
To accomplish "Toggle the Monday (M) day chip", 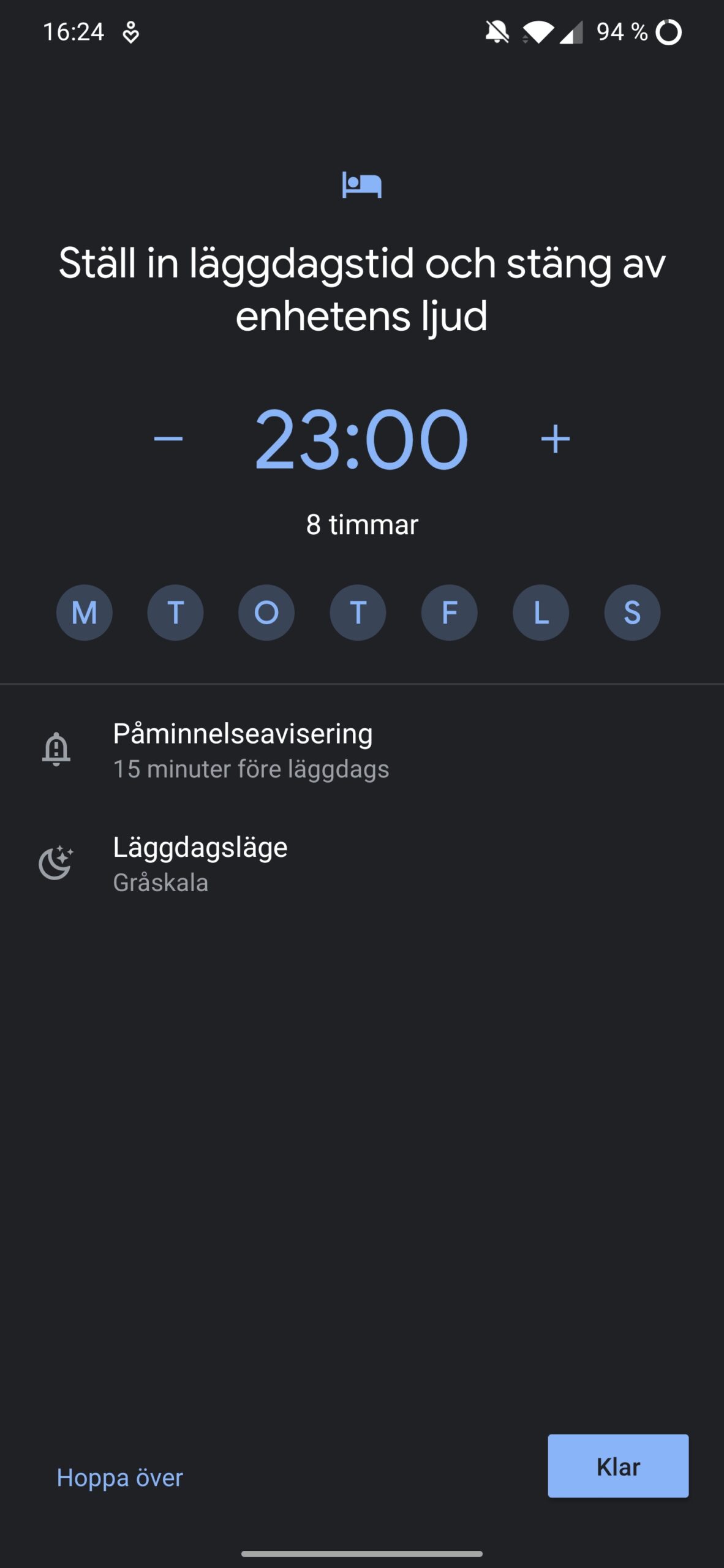I will click(x=85, y=612).
